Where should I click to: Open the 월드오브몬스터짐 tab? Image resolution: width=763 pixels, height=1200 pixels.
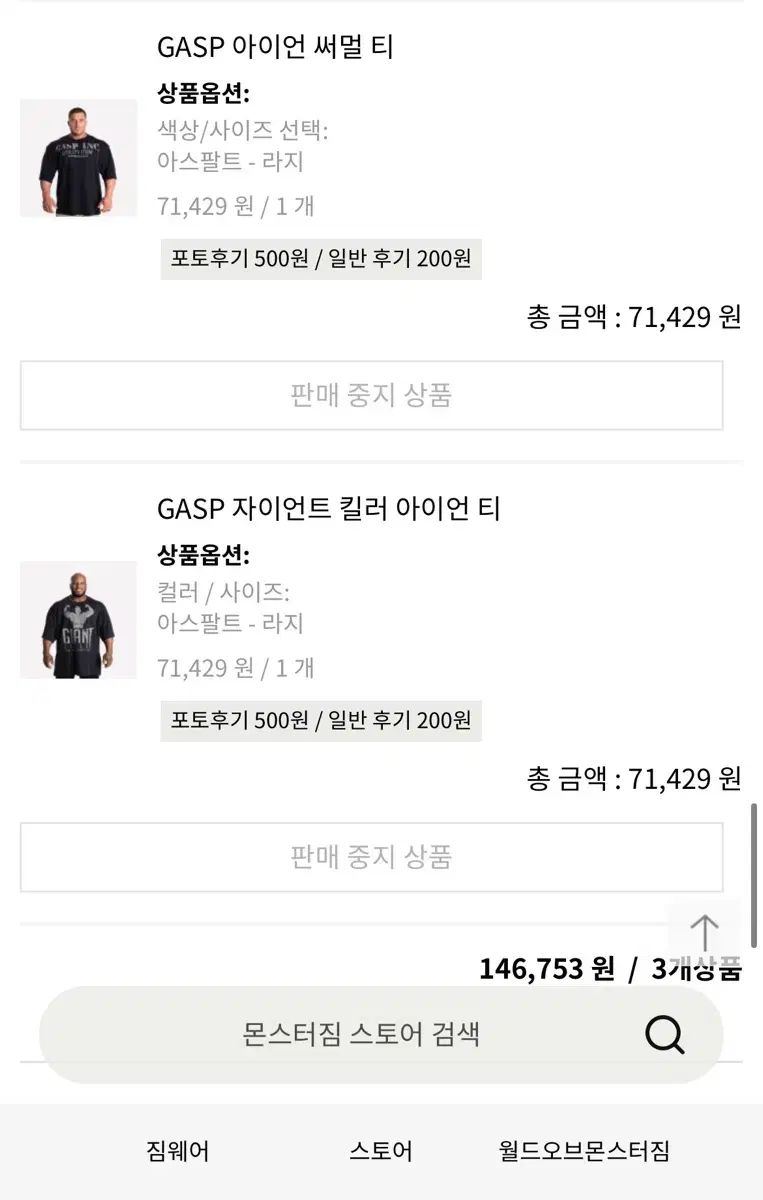coord(584,1151)
